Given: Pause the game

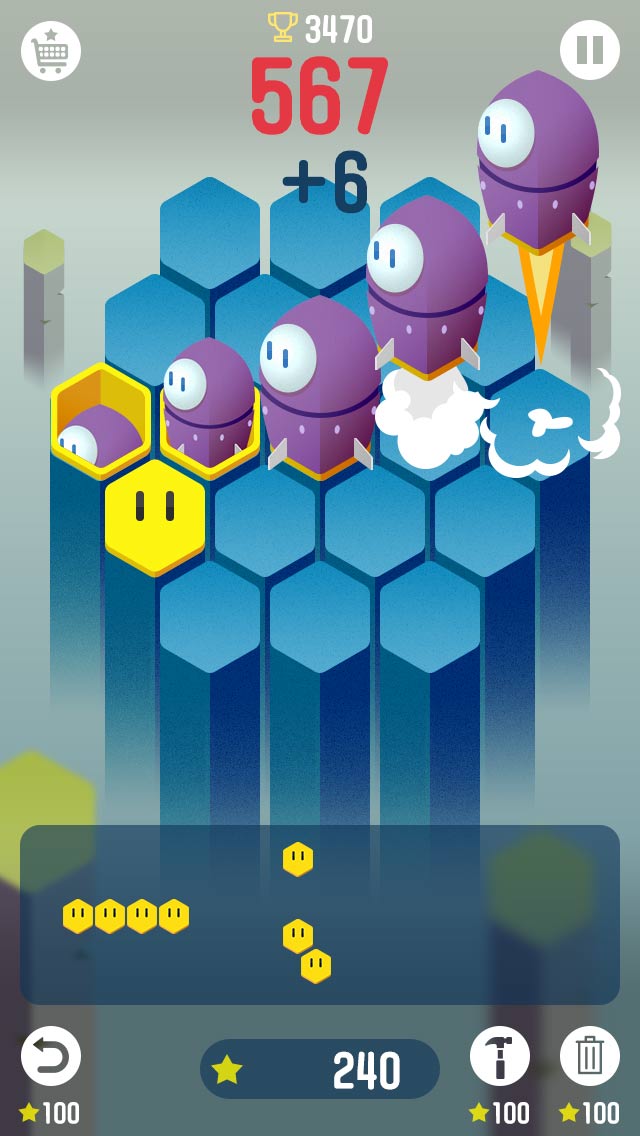Looking at the screenshot, I should (589, 50).
